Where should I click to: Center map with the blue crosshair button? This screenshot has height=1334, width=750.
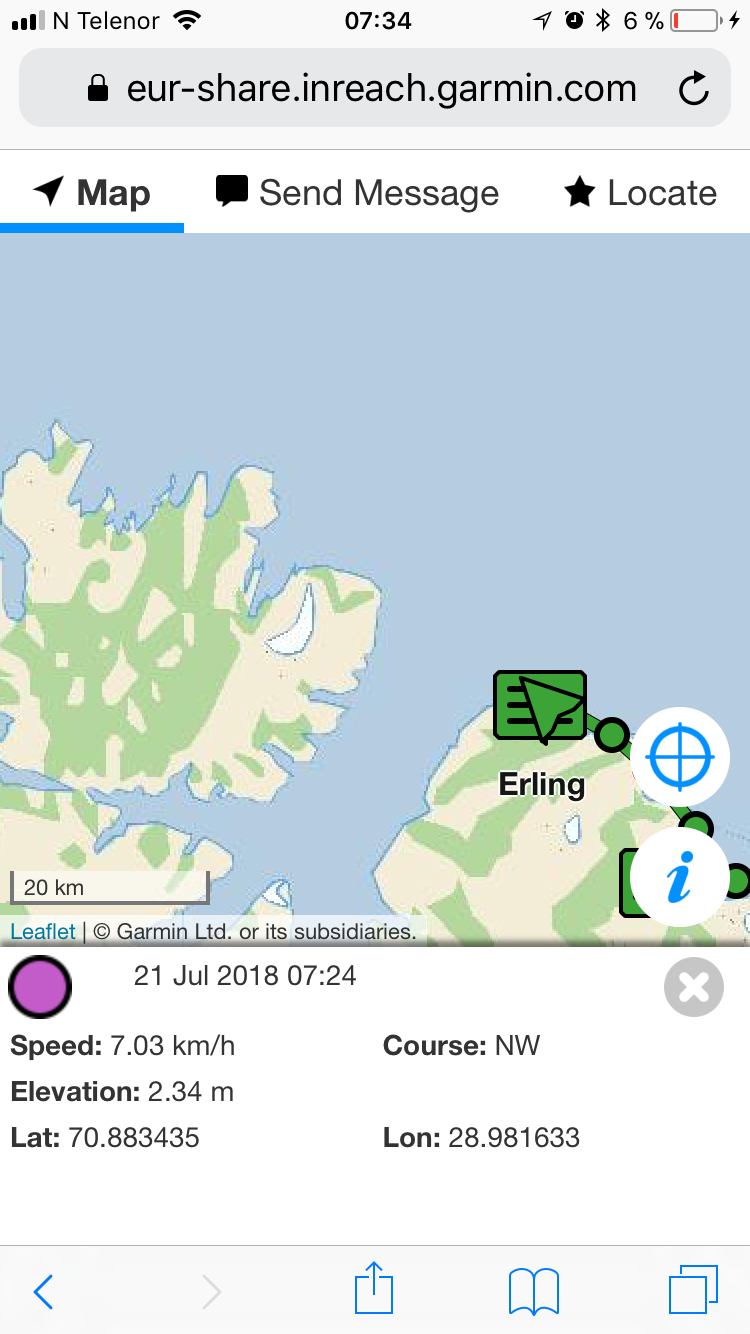(680, 758)
